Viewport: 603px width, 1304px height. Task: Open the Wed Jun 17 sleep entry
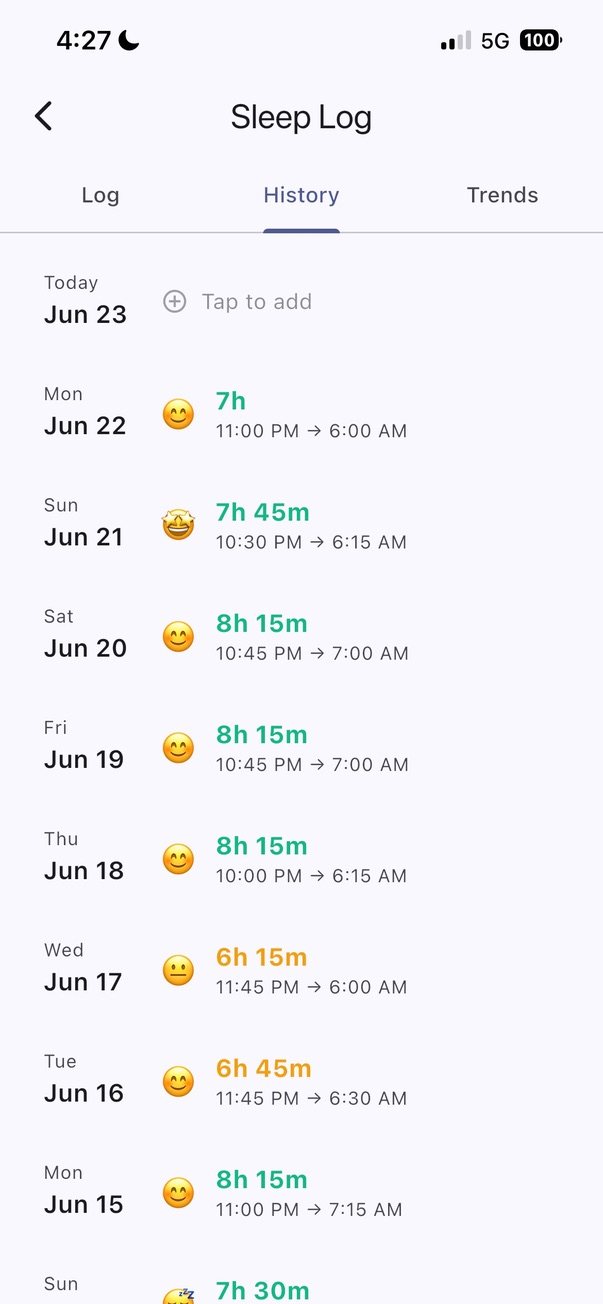click(x=301, y=968)
